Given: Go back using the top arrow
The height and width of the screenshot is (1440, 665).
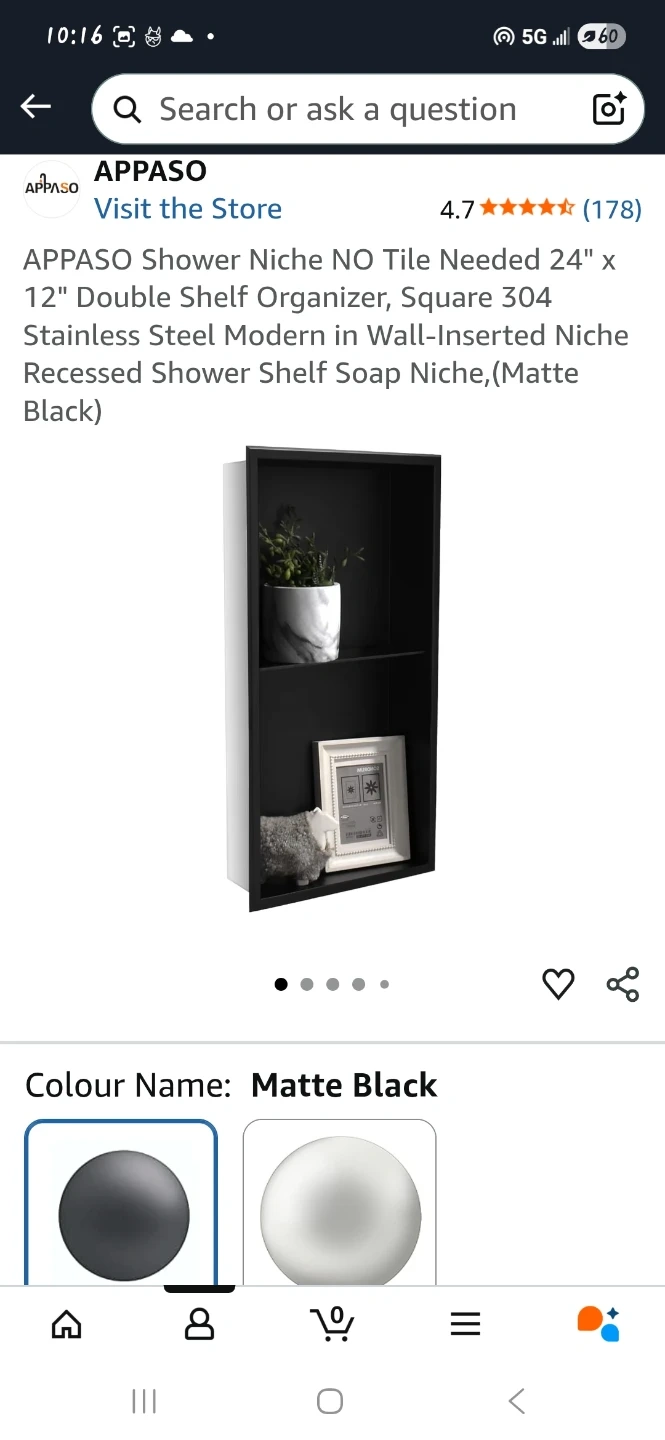Looking at the screenshot, I should click(x=36, y=107).
